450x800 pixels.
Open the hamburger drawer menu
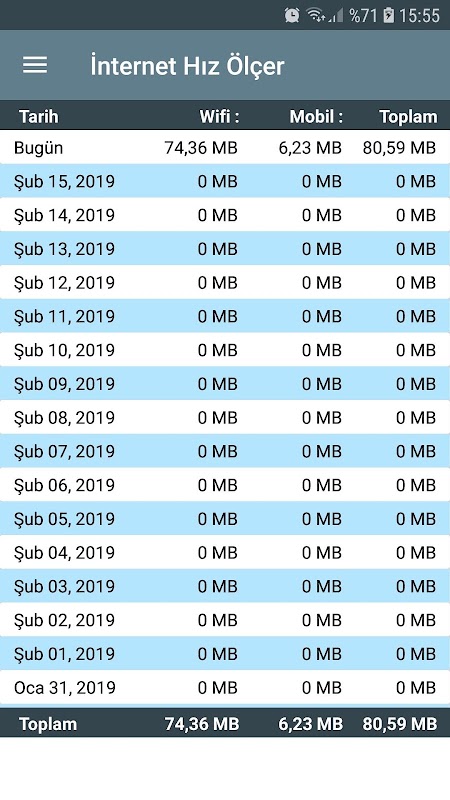[x=35, y=65]
